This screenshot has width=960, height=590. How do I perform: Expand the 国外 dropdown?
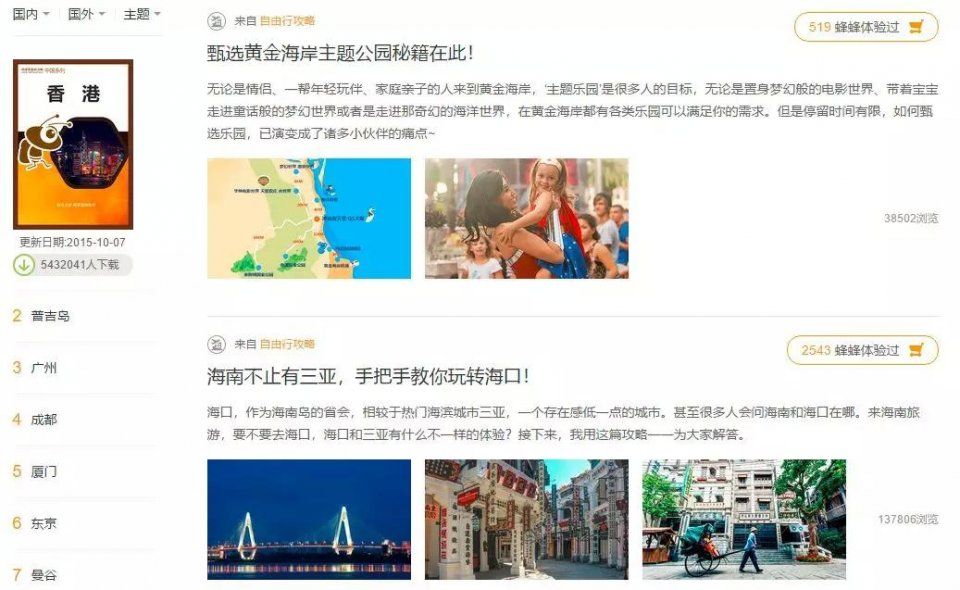pyautogui.click(x=86, y=15)
